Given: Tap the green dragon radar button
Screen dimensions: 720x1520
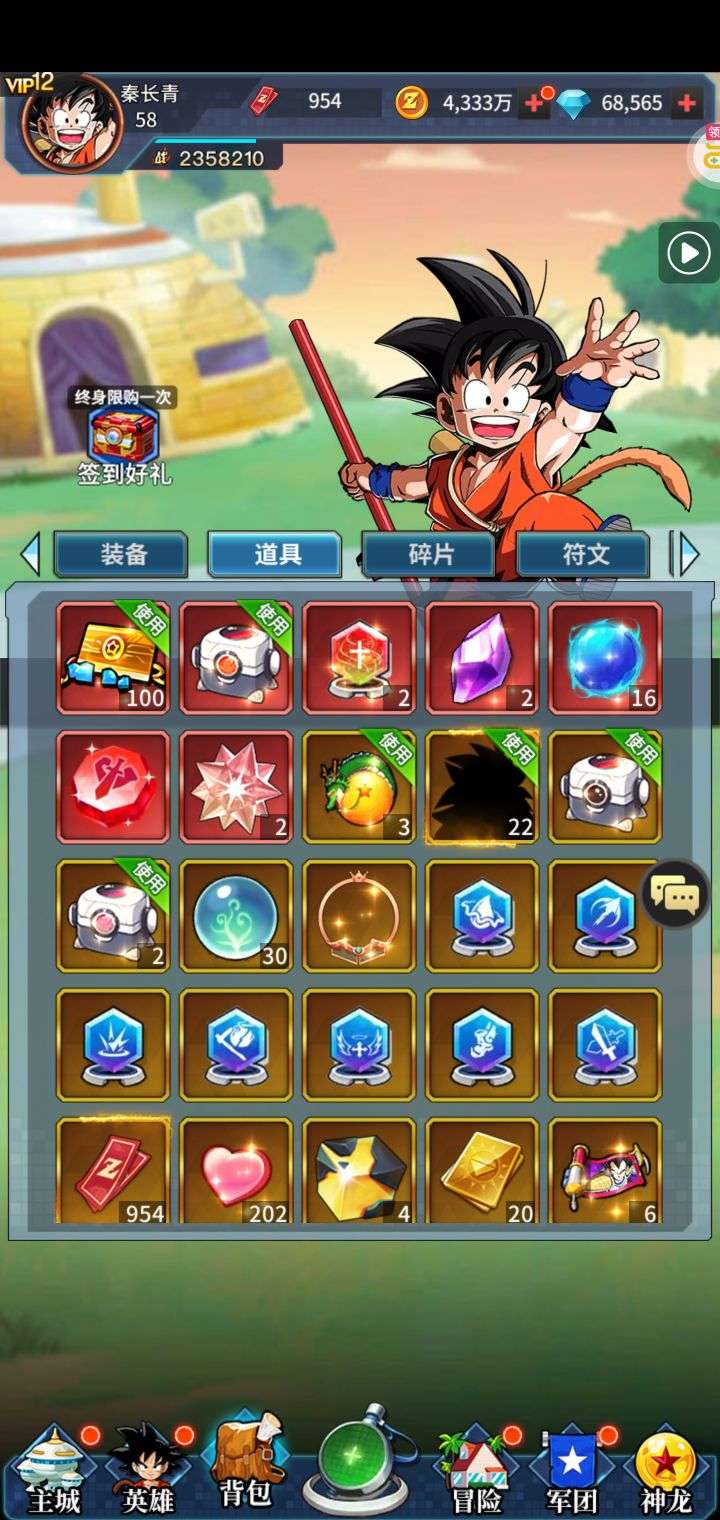Looking at the screenshot, I should [360, 1462].
